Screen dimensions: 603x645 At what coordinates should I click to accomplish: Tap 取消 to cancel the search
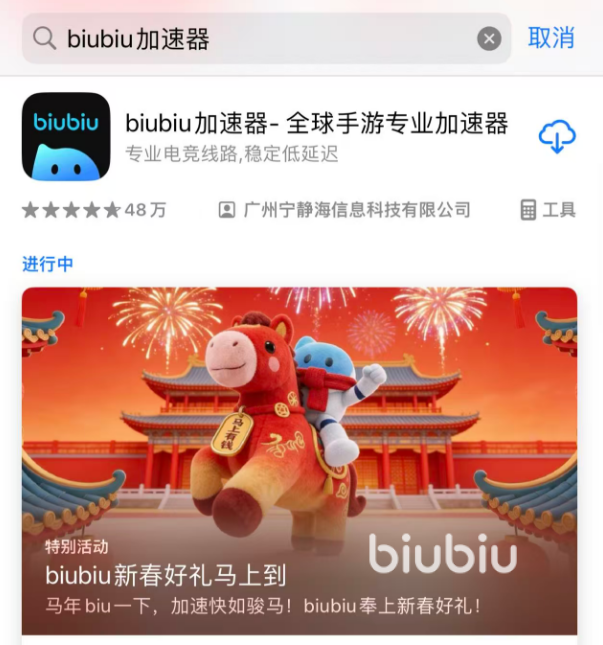coord(551,39)
